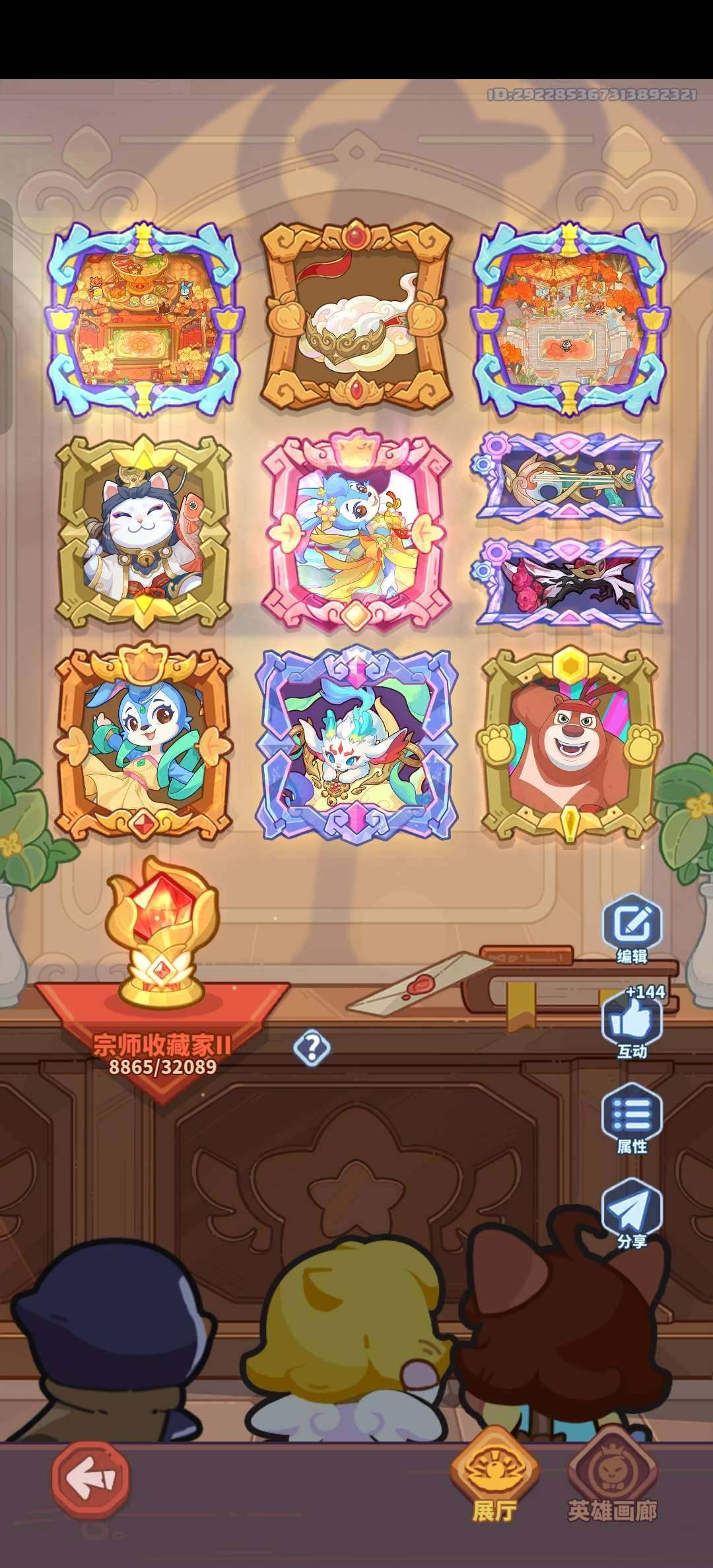713x1568 pixels.
Task: Open the question mark help icon
Action: click(x=312, y=1047)
